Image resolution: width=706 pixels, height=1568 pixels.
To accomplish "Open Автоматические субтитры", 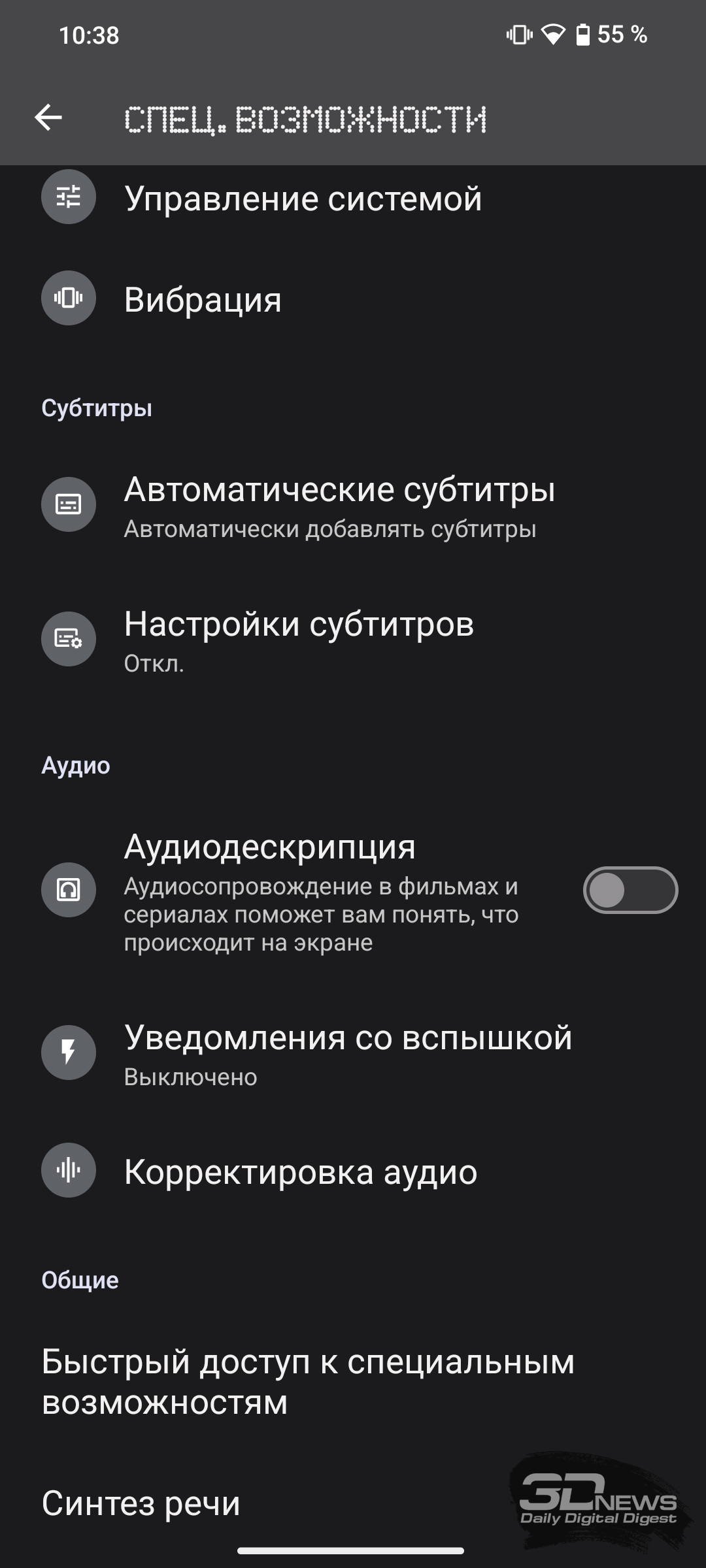I will 353,505.
